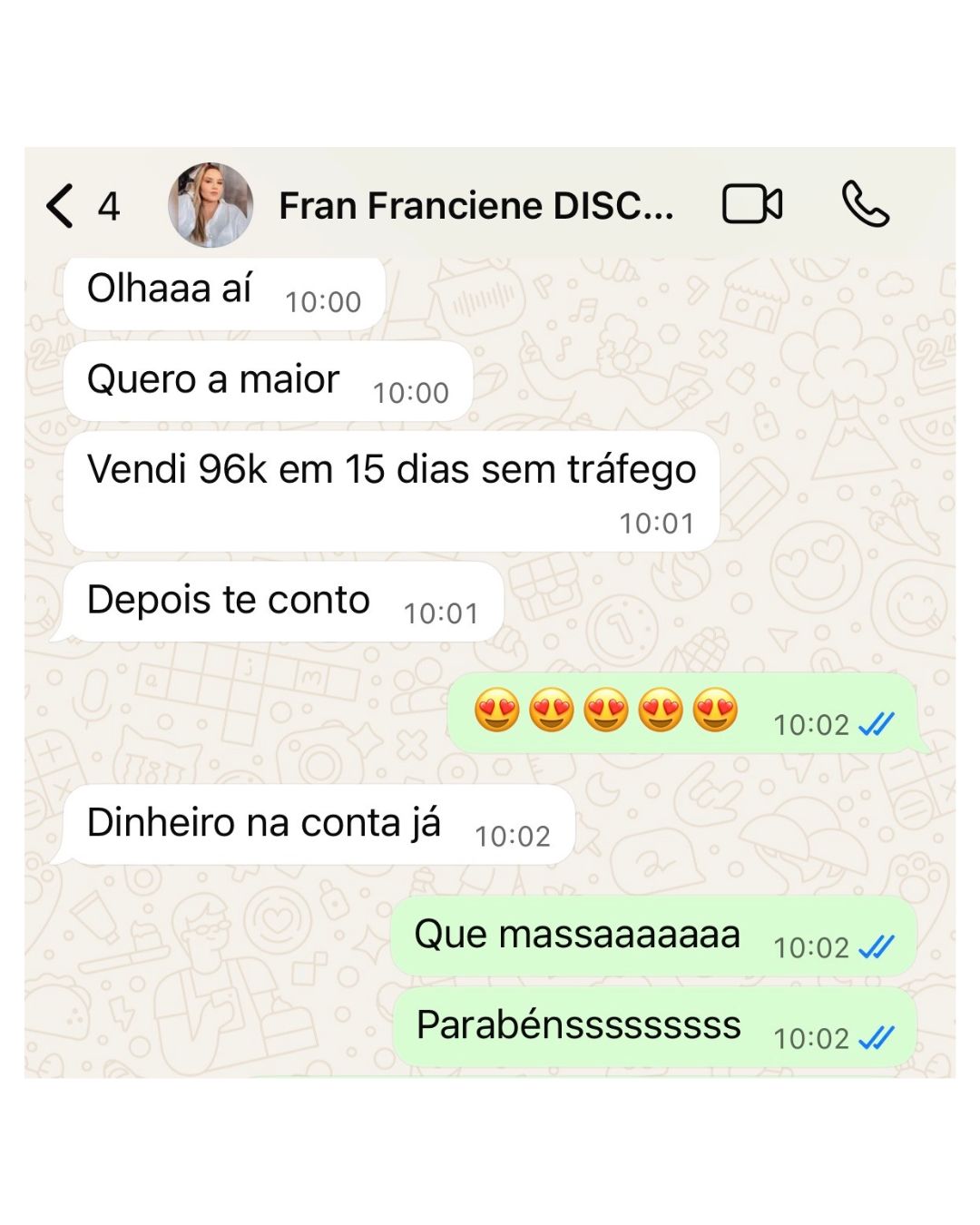Image resolution: width=980 pixels, height=1225 pixels.
Task: Tap the read receipt on the emoji message
Action: 878,725
